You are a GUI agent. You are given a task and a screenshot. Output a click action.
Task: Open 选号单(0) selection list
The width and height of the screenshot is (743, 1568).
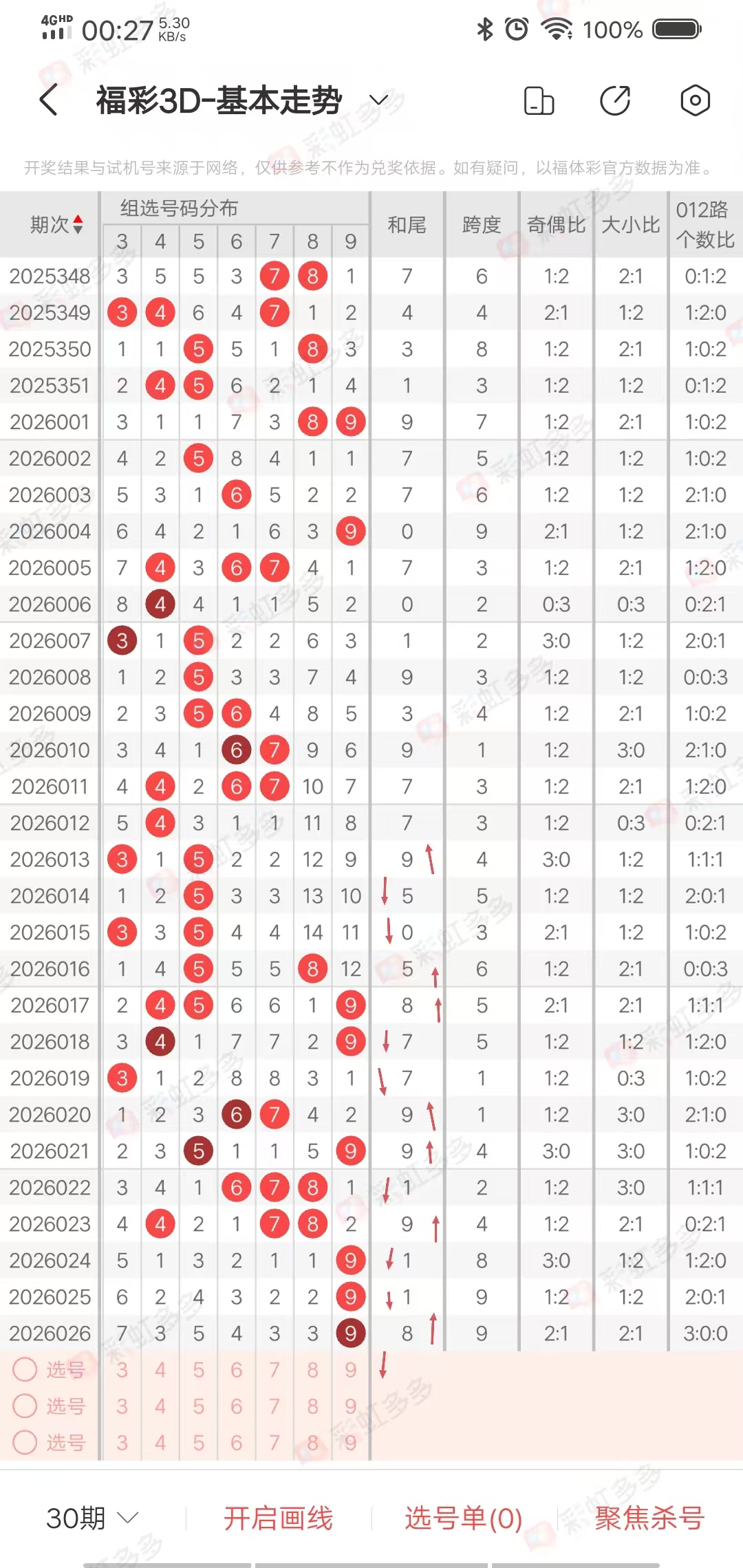464,1518
